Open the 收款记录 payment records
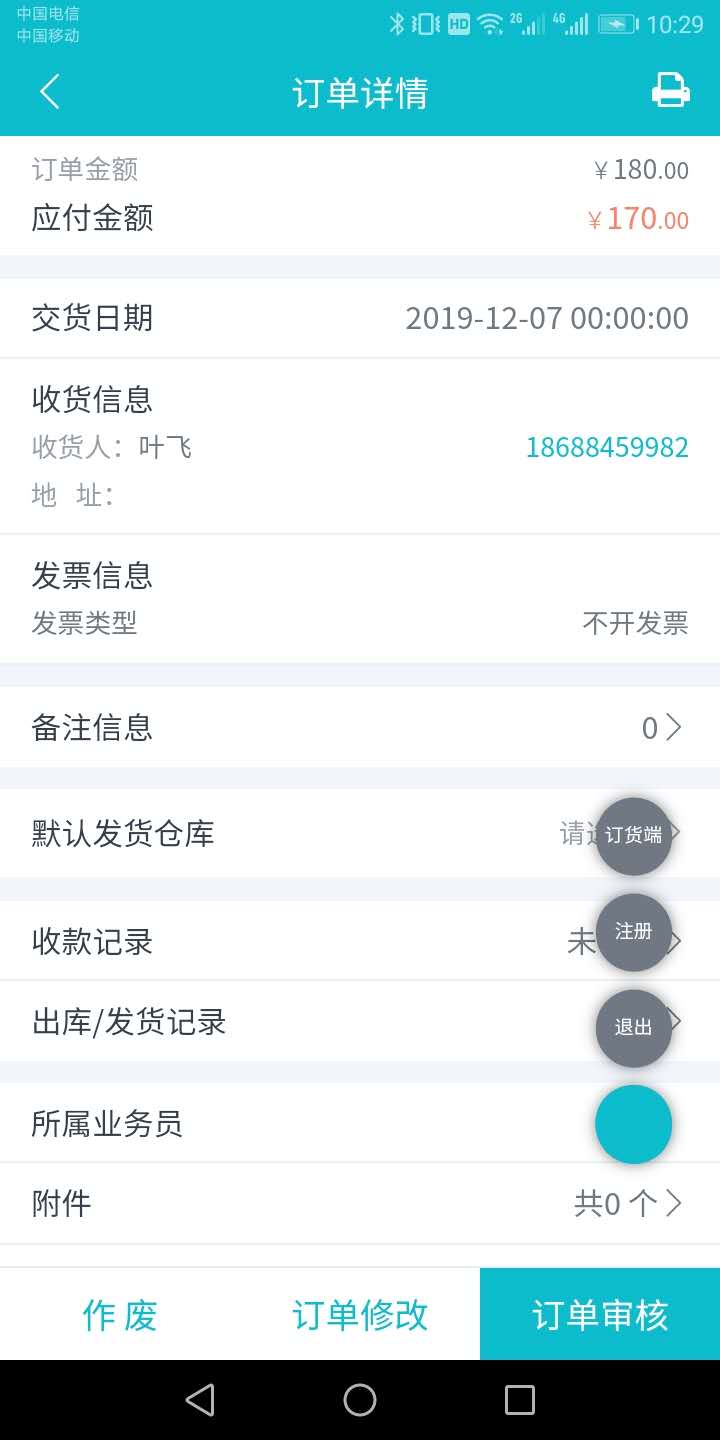Image resolution: width=720 pixels, height=1440 pixels. 300,942
